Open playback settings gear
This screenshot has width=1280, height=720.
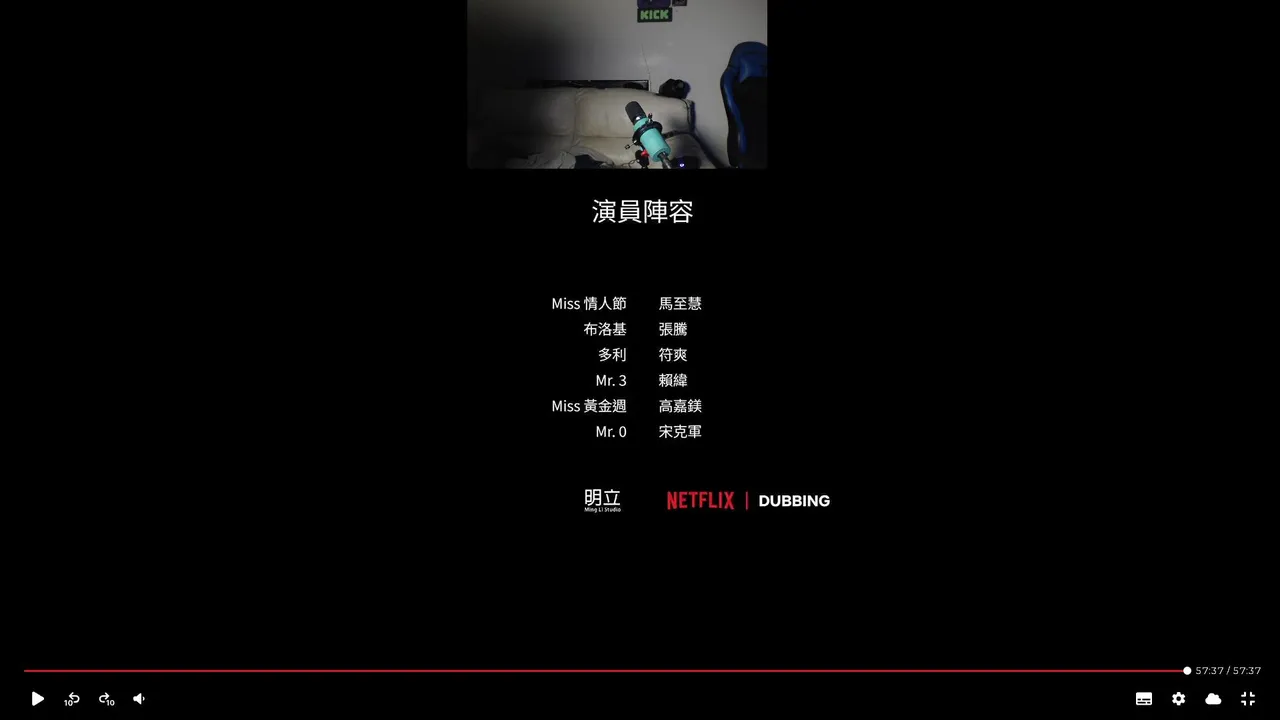pos(1179,699)
